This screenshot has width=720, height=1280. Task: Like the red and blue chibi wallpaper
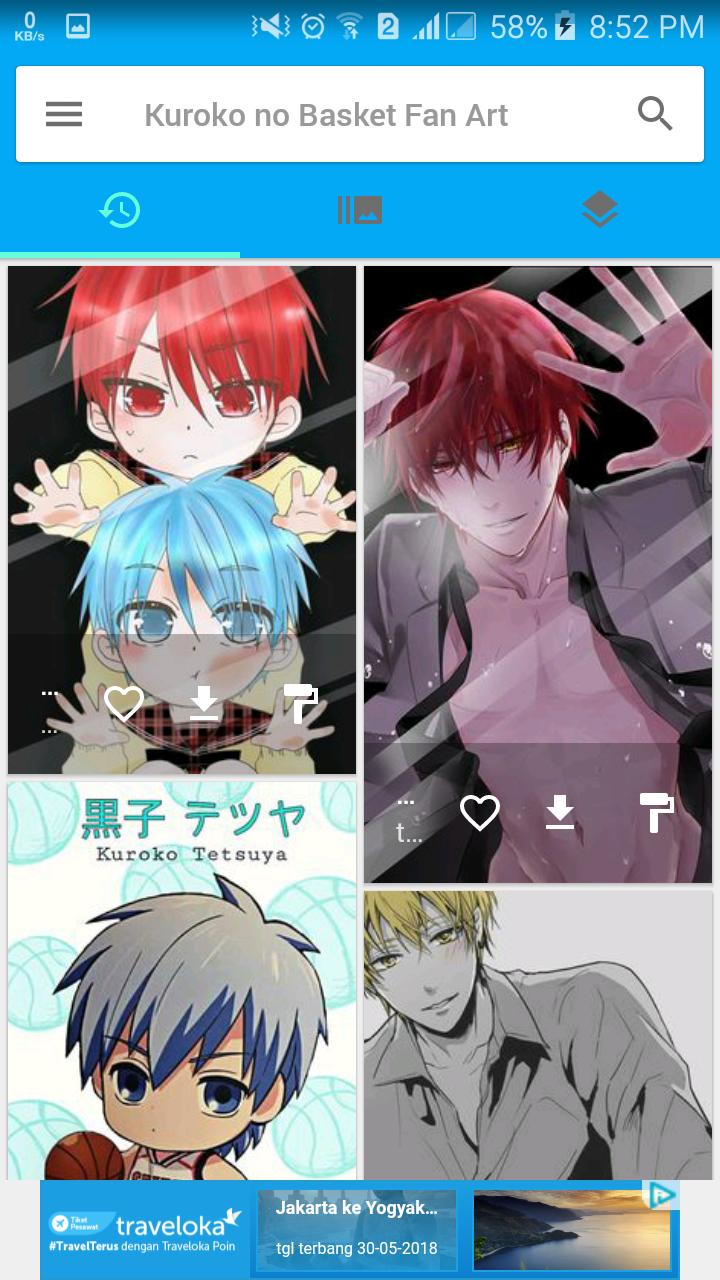click(x=124, y=704)
